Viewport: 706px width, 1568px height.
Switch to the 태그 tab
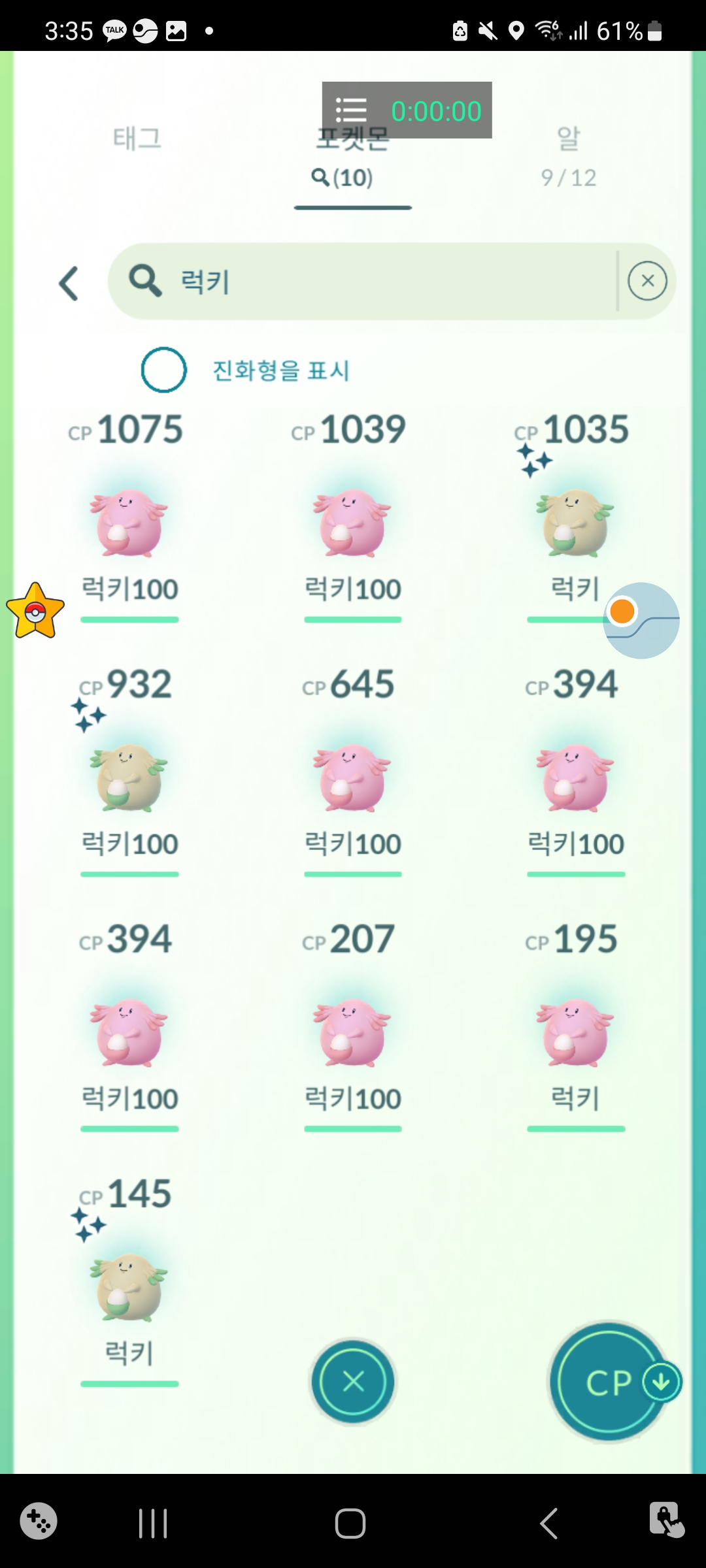137,139
